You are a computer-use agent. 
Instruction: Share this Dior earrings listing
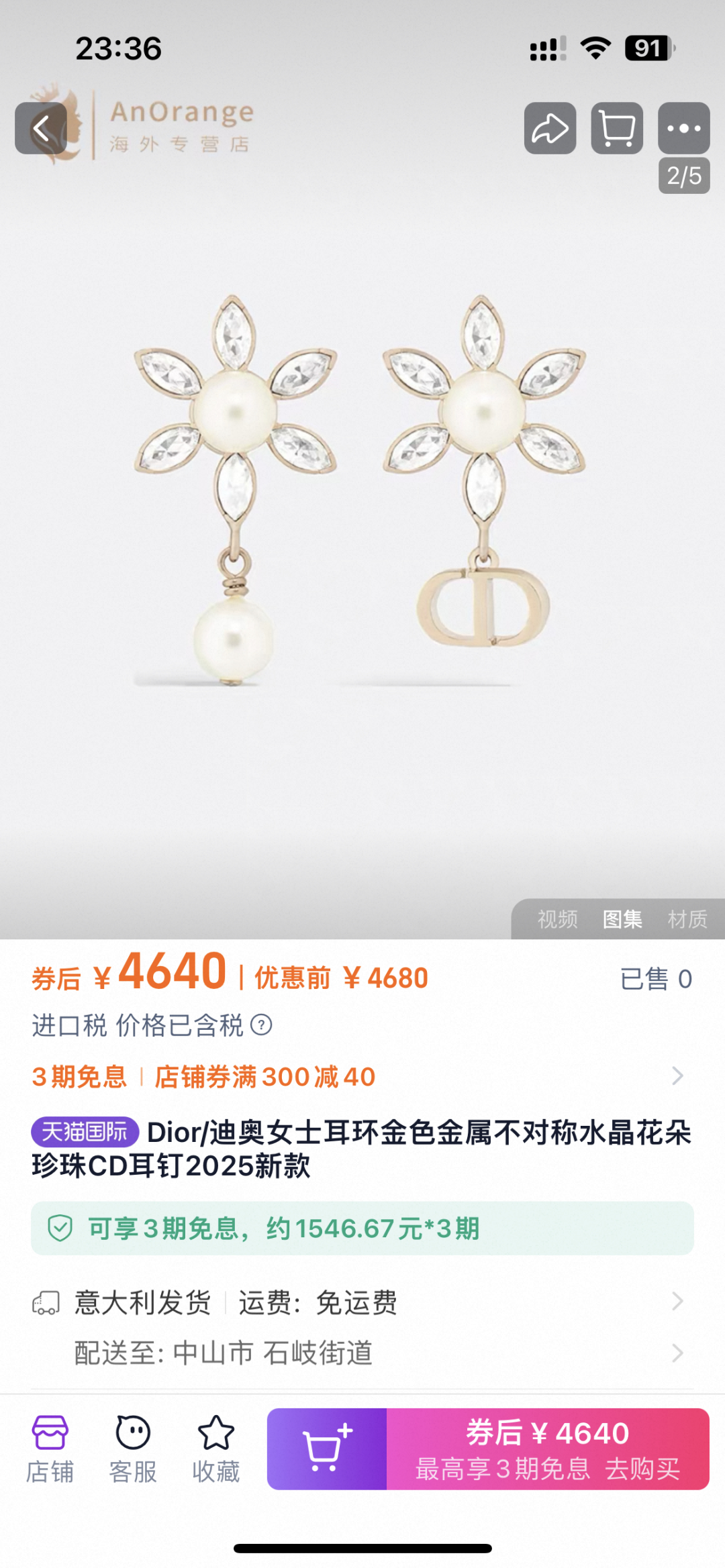tap(550, 128)
